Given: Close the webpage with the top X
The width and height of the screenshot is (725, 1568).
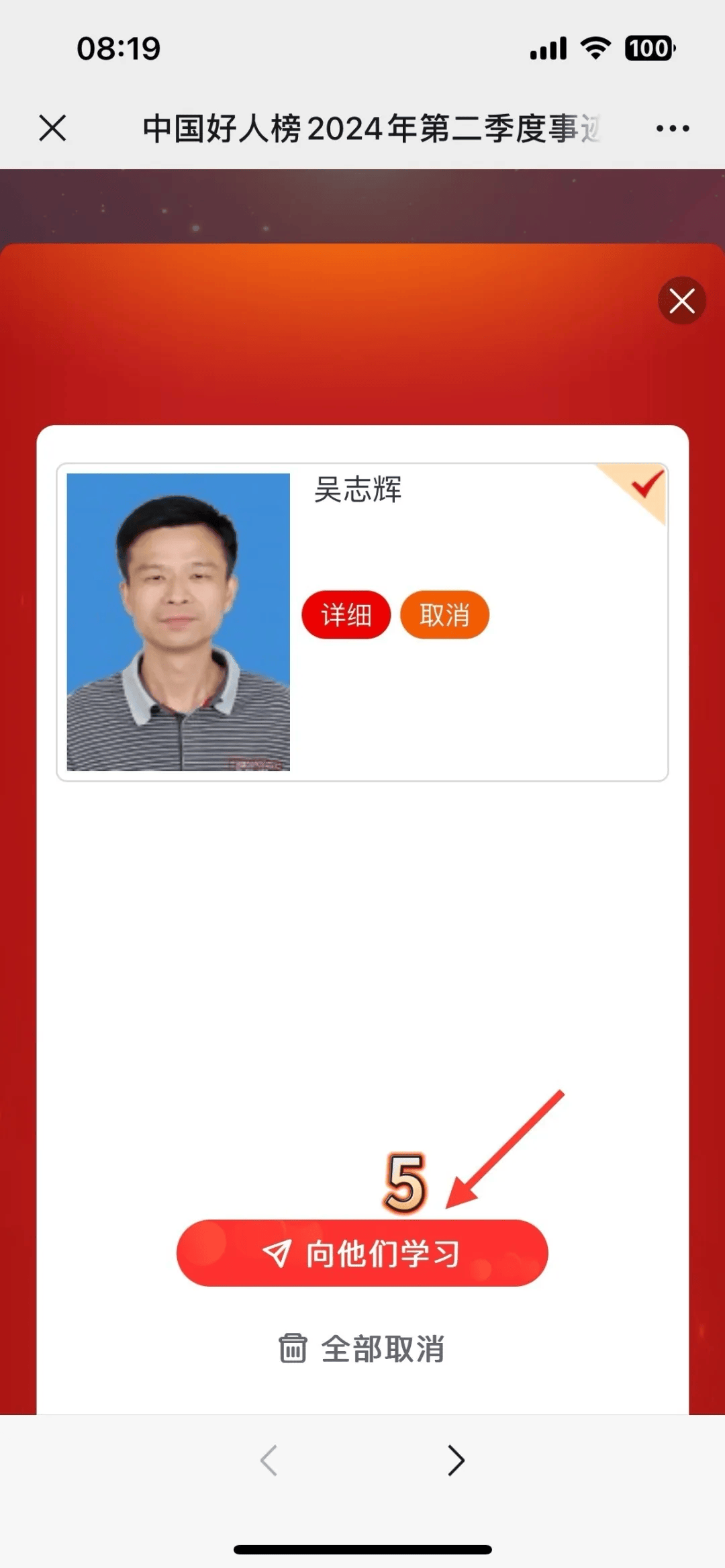Looking at the screenshot, I should [52, 128].
